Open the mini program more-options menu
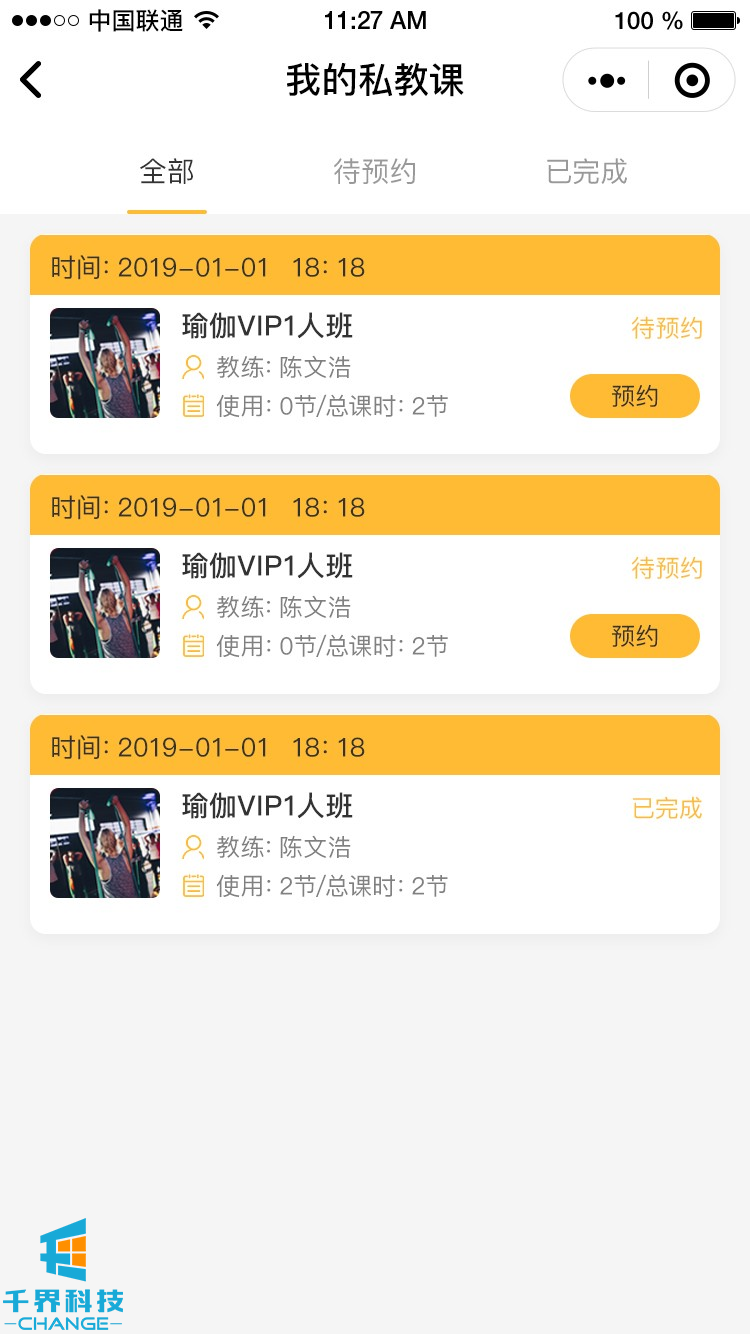Viewport: 750px width, 1334px height. coord(607,80)
